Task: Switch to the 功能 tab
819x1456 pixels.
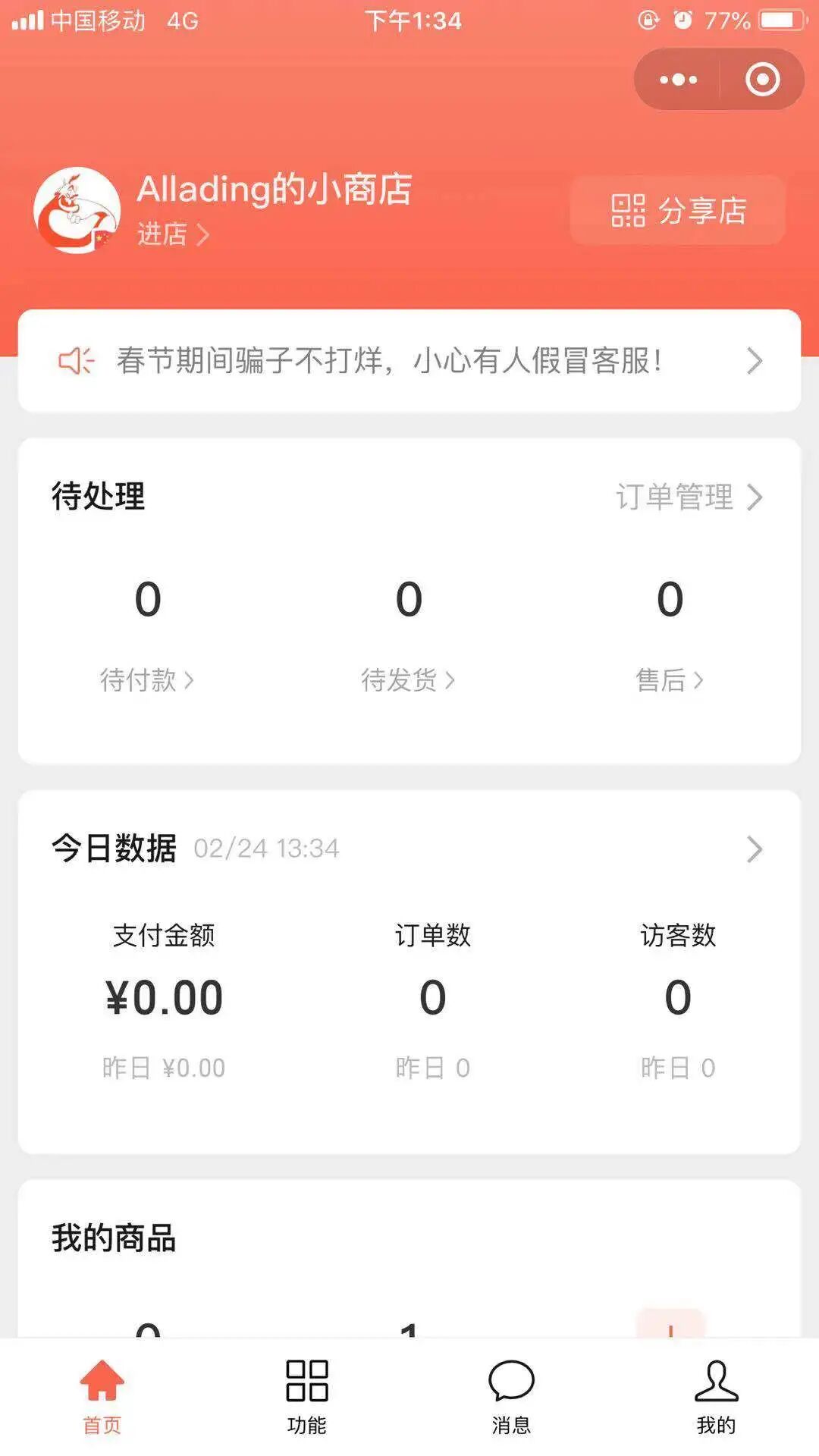Action: pyautogui.click(x=306, y=1397)
